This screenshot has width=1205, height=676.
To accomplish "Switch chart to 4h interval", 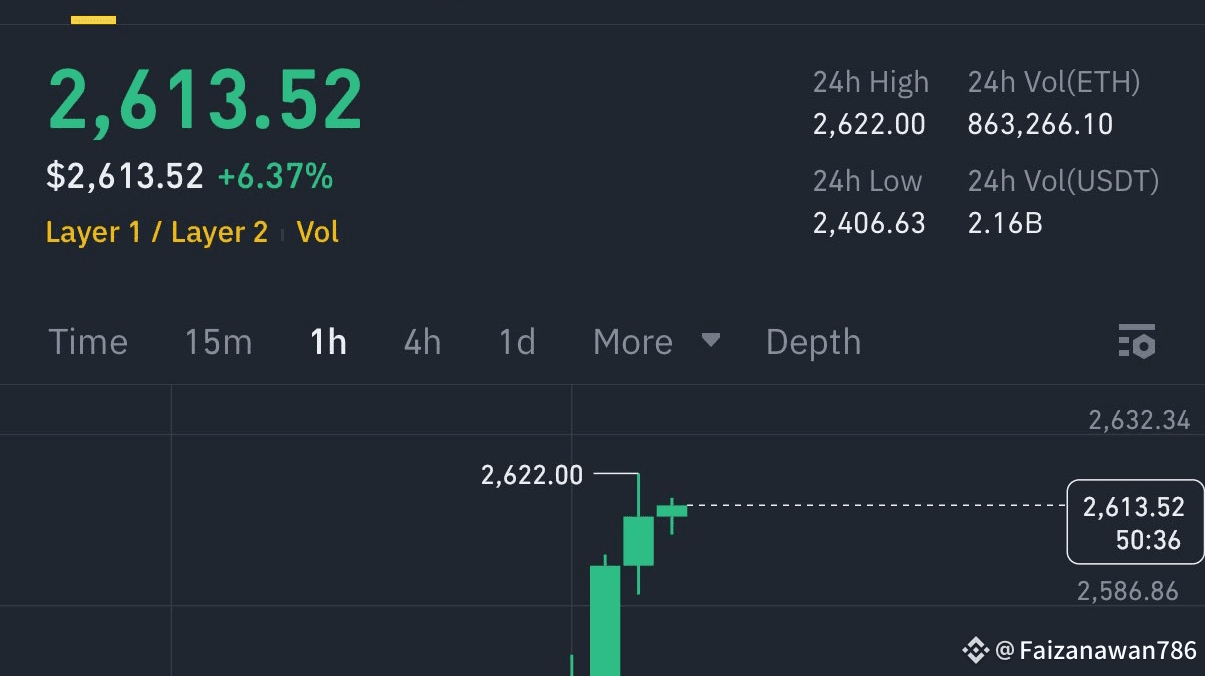I will (422, 342).
